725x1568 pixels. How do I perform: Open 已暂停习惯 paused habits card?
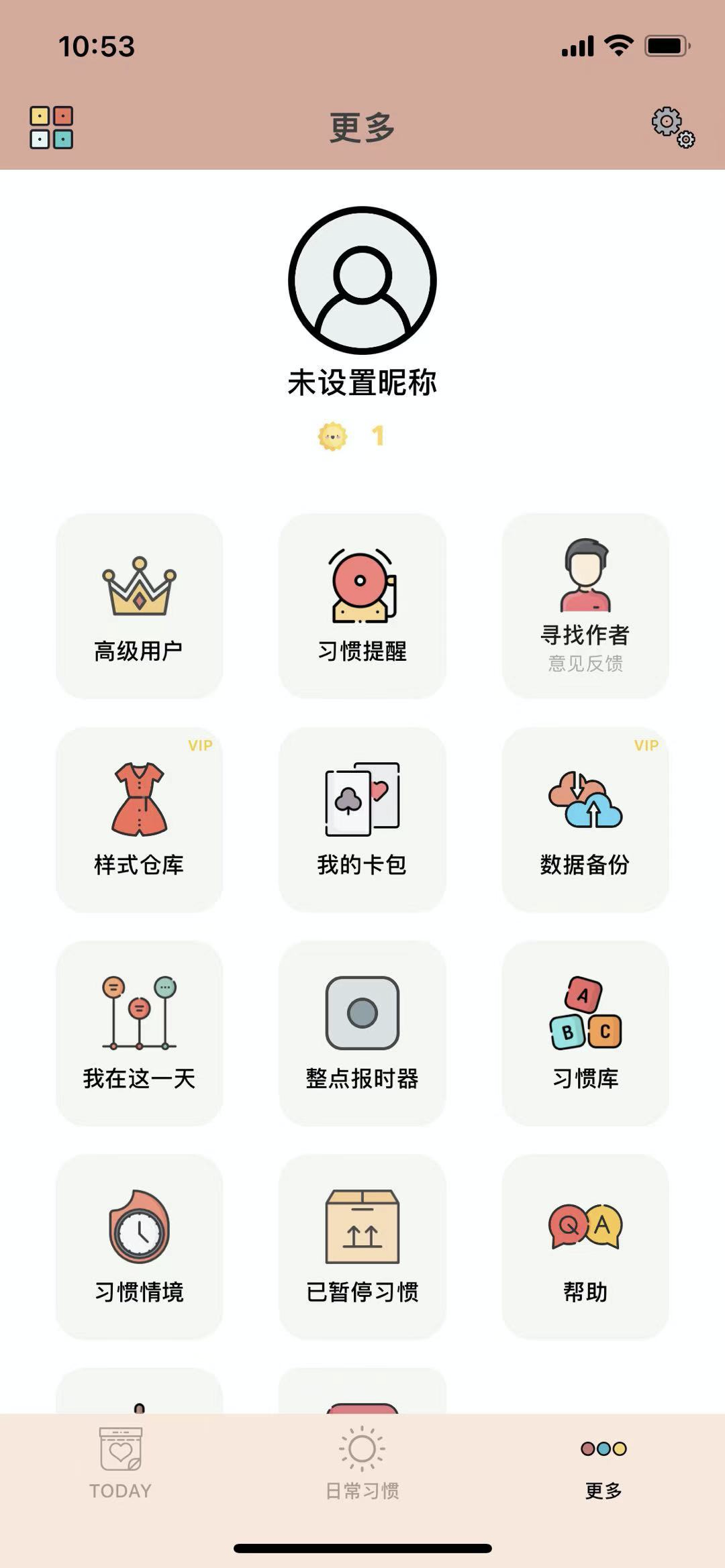(x=362, y=1246)
